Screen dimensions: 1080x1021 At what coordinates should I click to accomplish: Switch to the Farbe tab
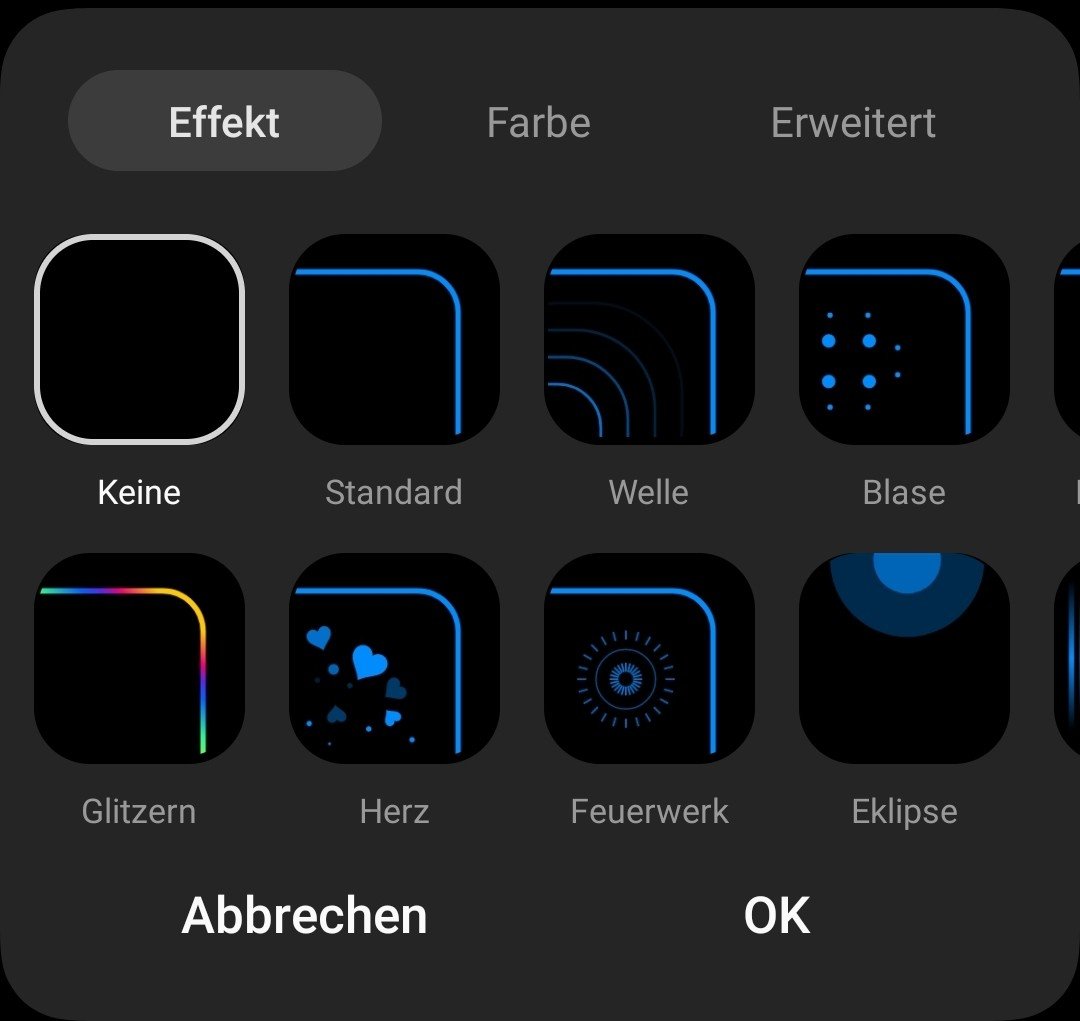[538, 122]
